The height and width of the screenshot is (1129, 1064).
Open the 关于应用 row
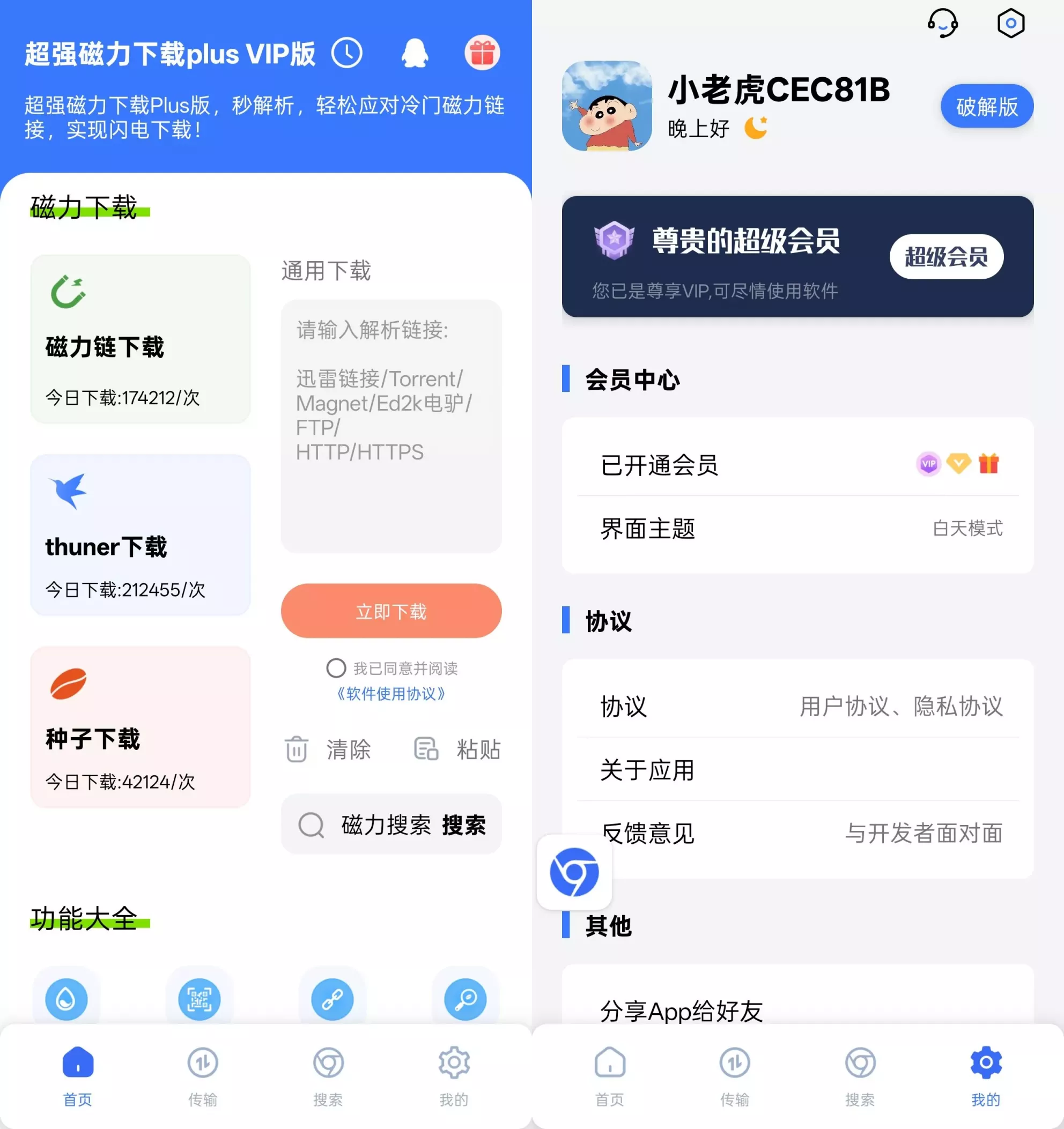coord(797,769)
